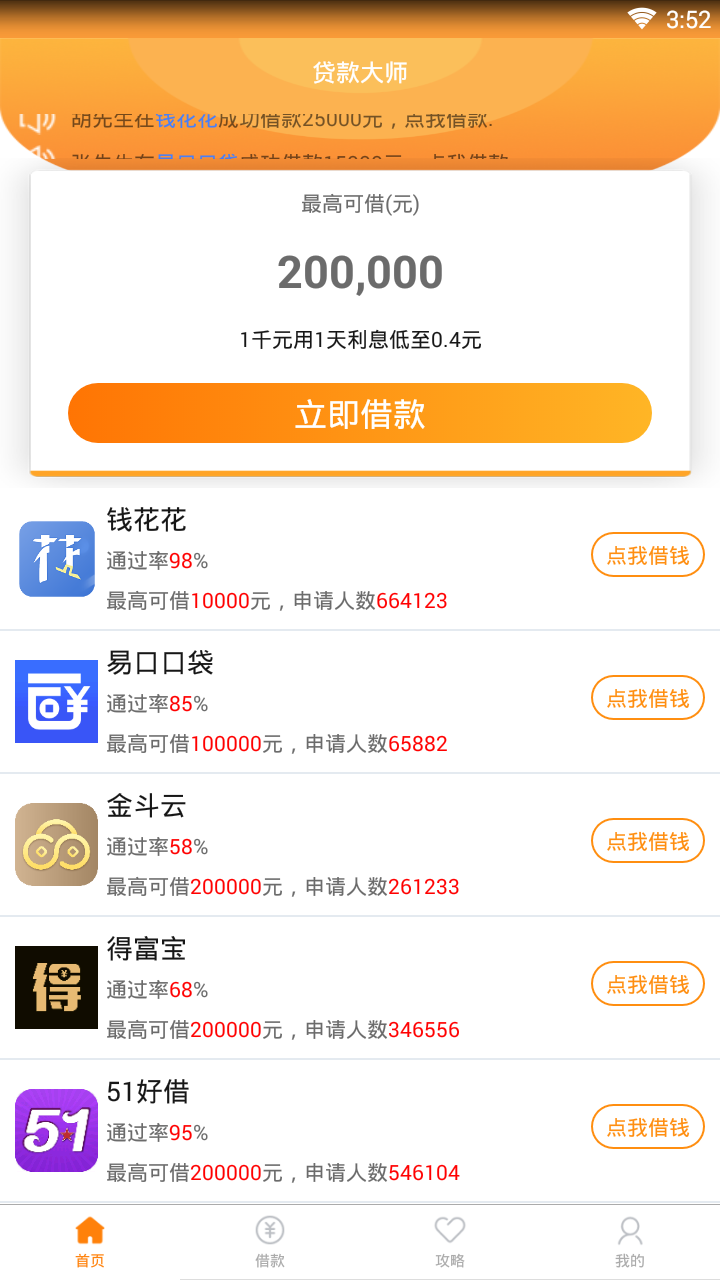Switch to the 我的 tab
Viewport: 720px width, 1280px height.
click(630, 1242)
